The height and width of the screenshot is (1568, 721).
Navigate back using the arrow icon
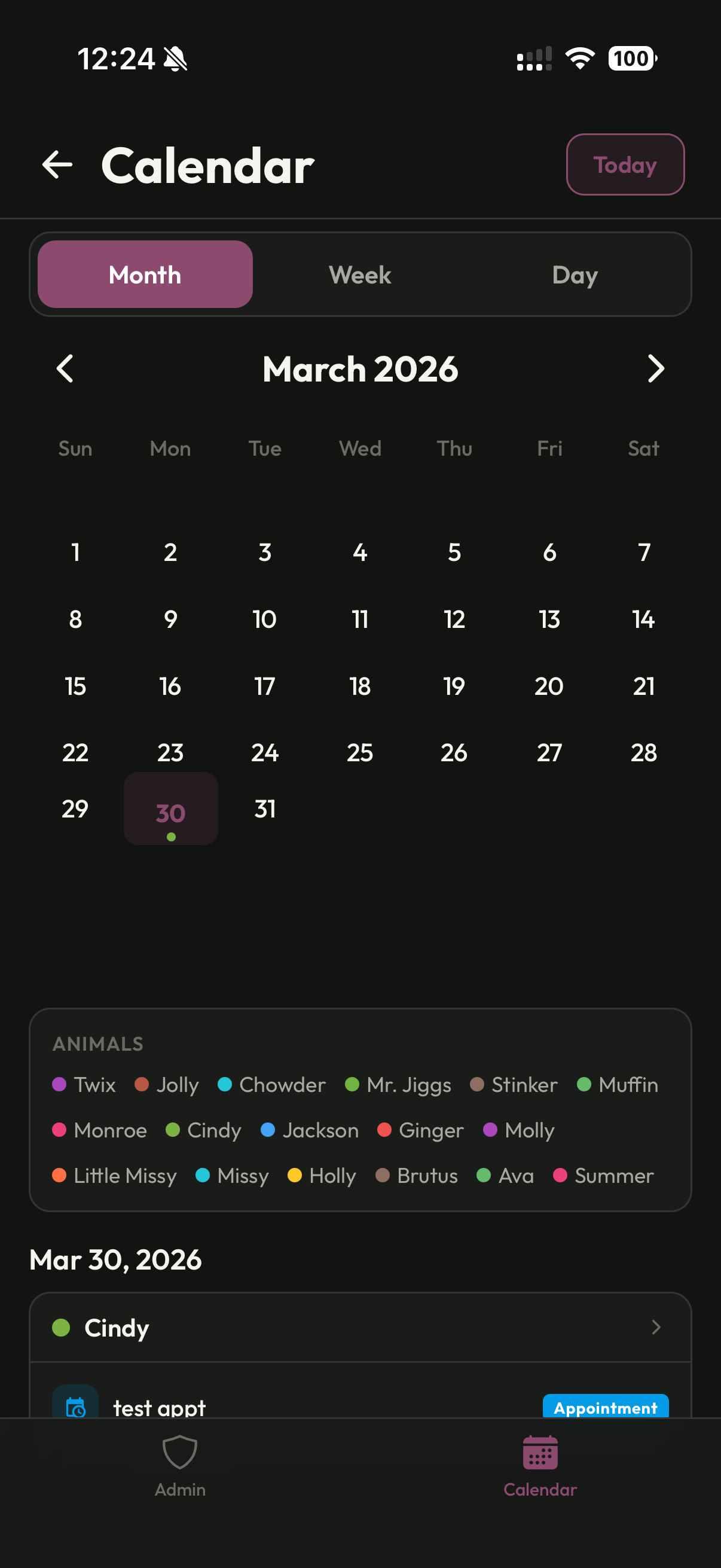tap(57, 163)
